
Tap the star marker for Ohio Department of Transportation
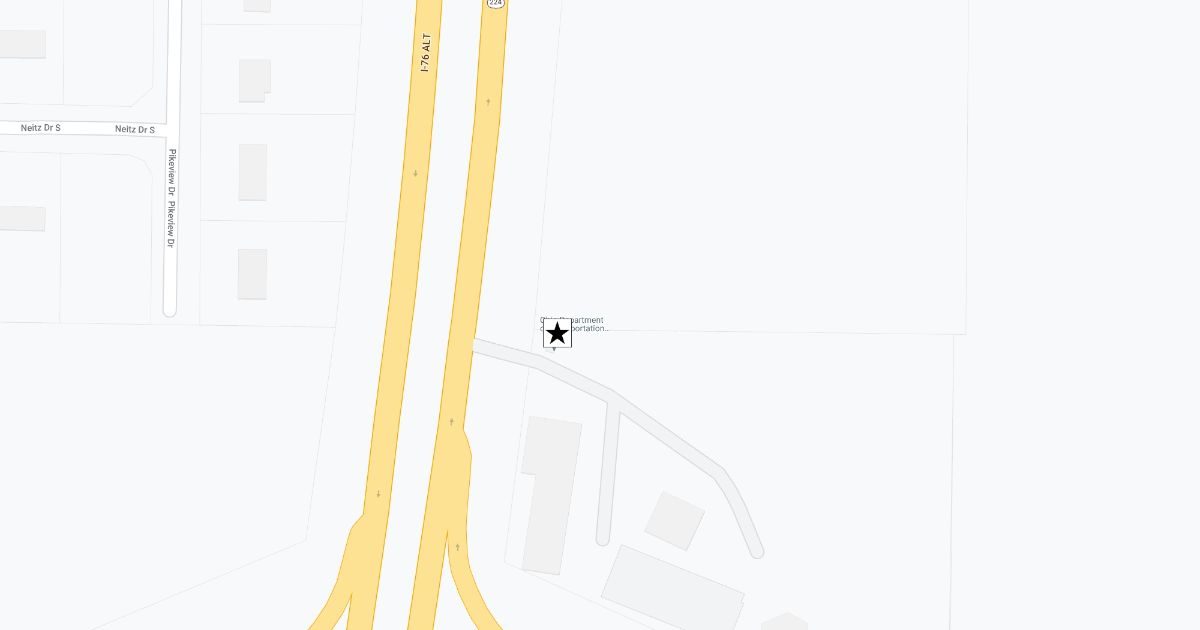tap(557, 333)
